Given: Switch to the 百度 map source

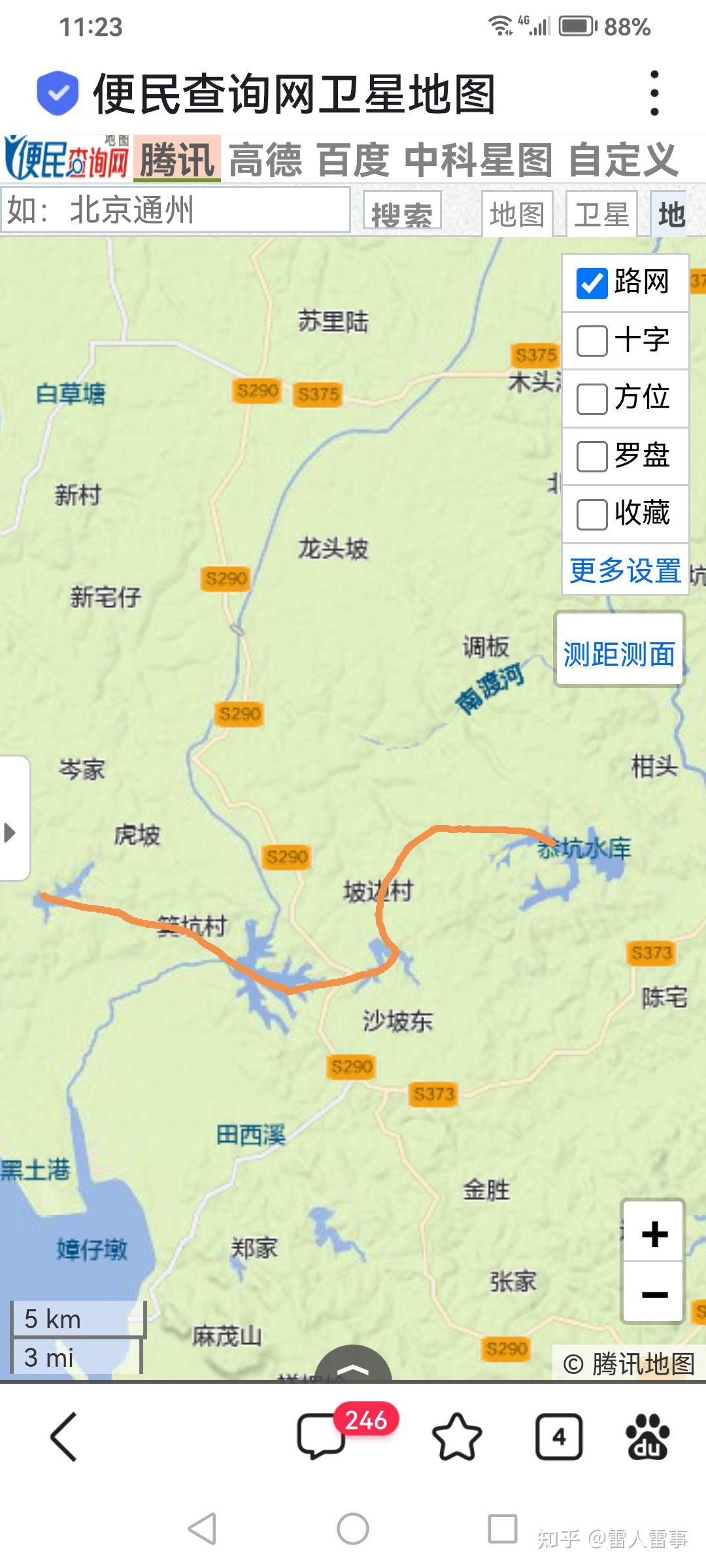Looking at the screenshot, I should pos(353,160).
